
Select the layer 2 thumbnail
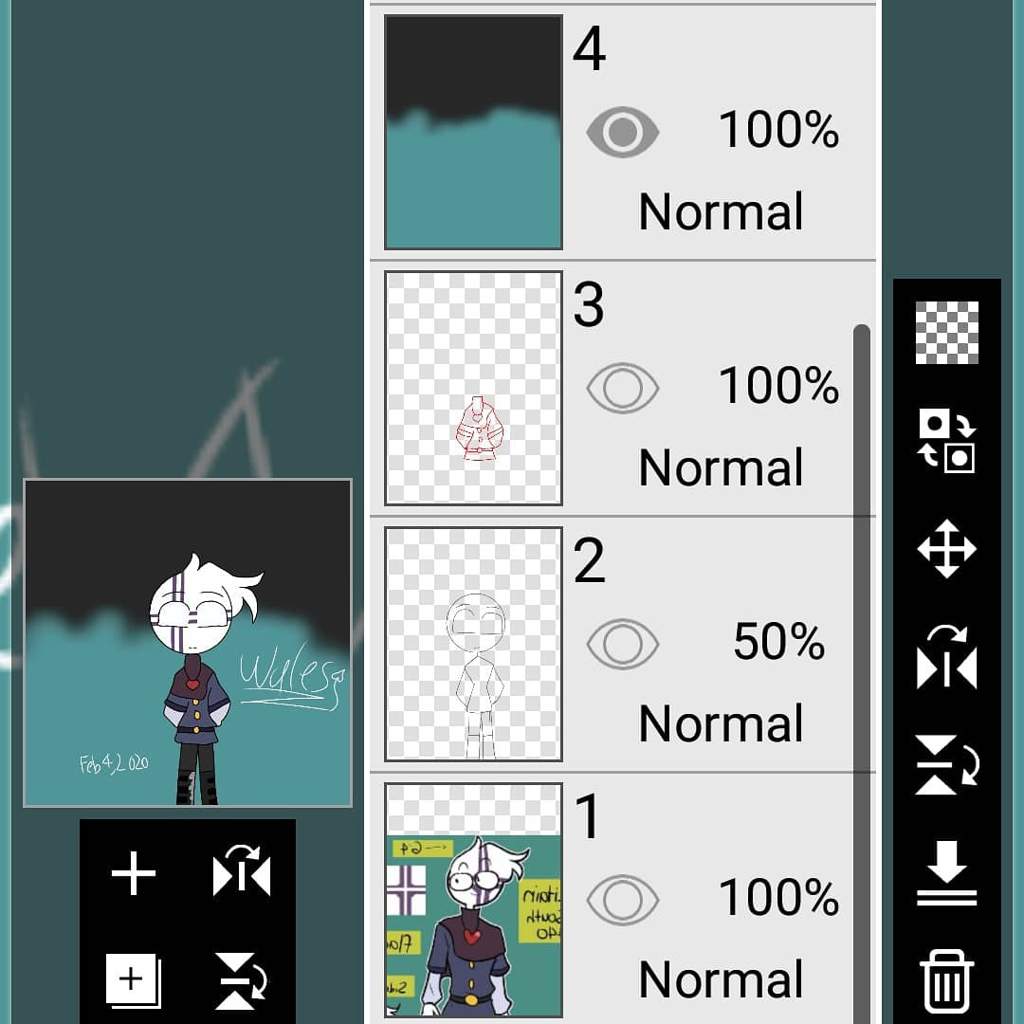pyautogui.click(x=473, y=644)
